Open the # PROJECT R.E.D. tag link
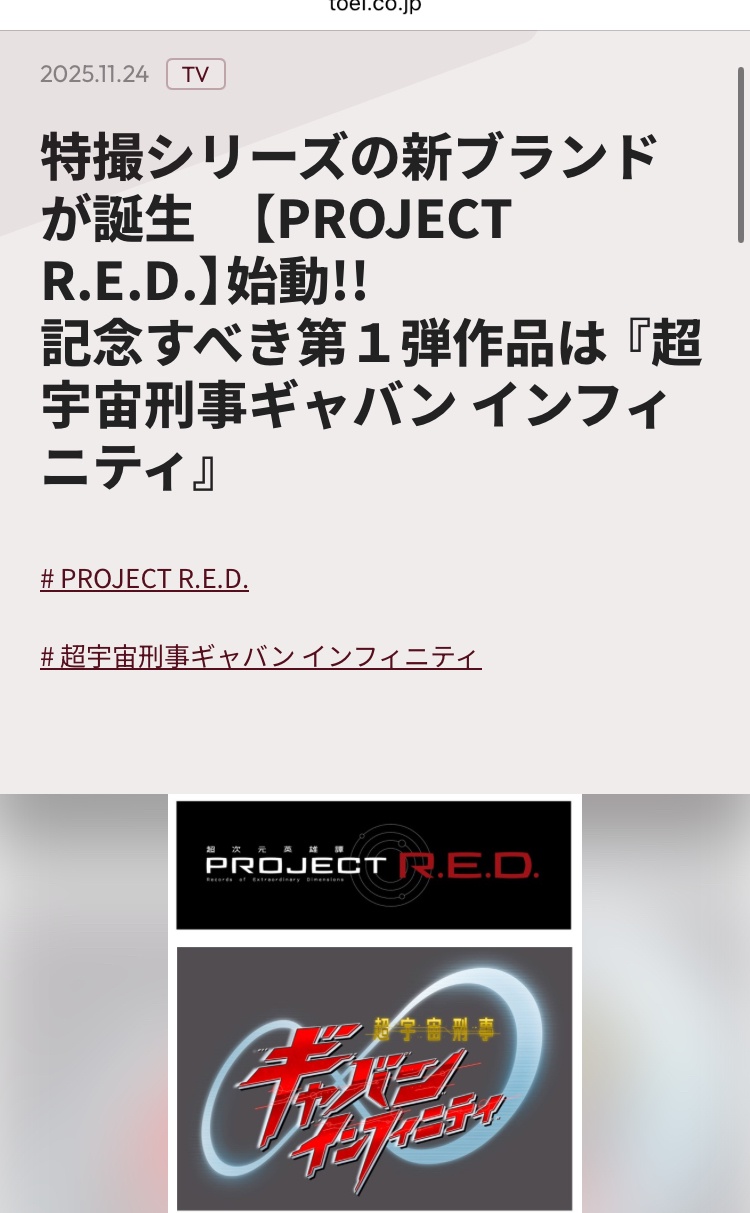Image resolution: width=750 pixels, height=1213 pixels. click(145, 579)
